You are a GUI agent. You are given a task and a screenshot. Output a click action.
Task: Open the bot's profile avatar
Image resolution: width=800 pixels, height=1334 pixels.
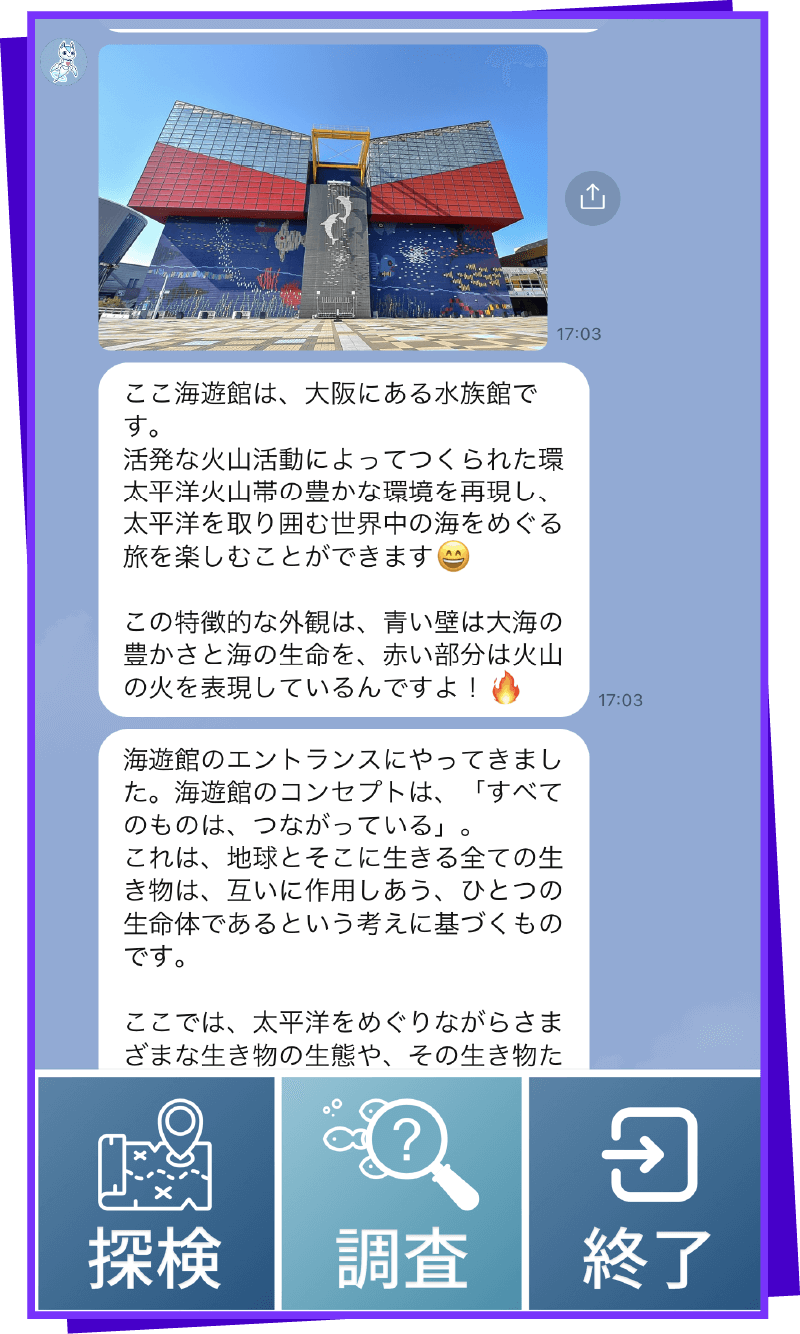click(63, 62)
